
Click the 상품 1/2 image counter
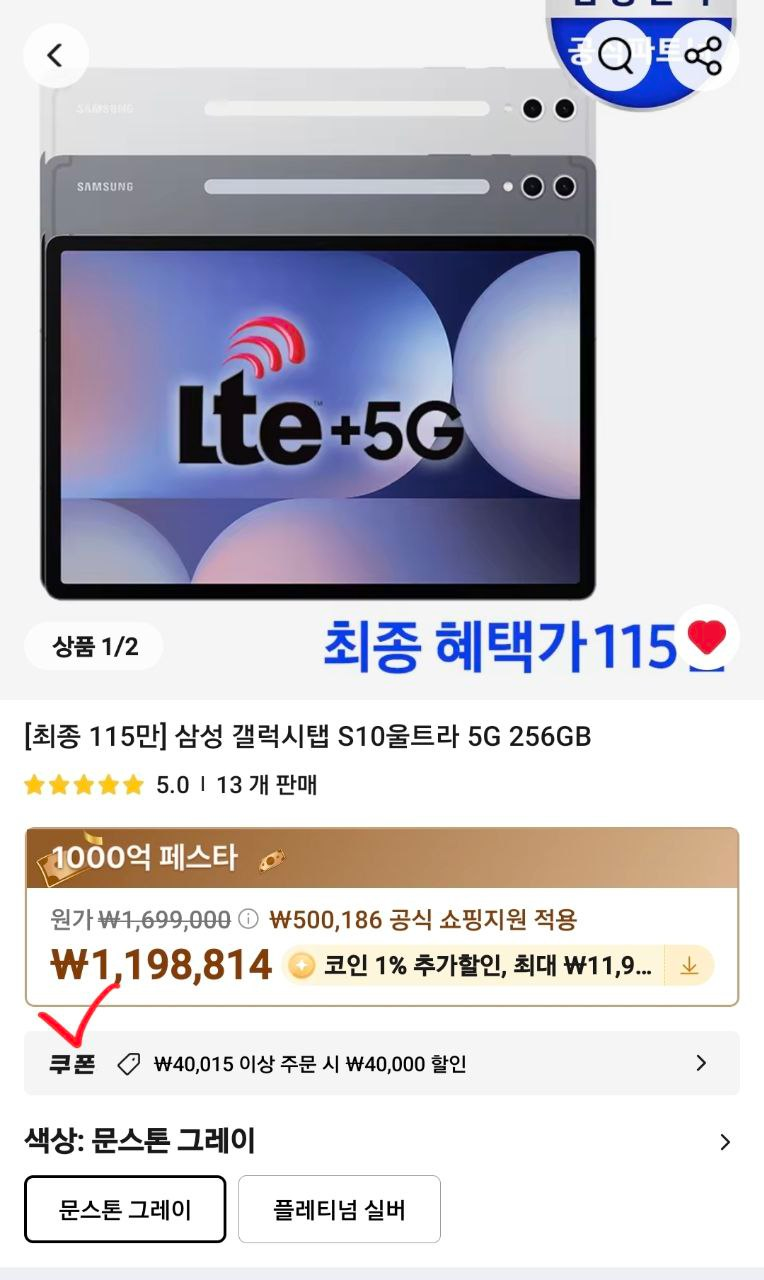pyautogui.click(x=93, y=646)
